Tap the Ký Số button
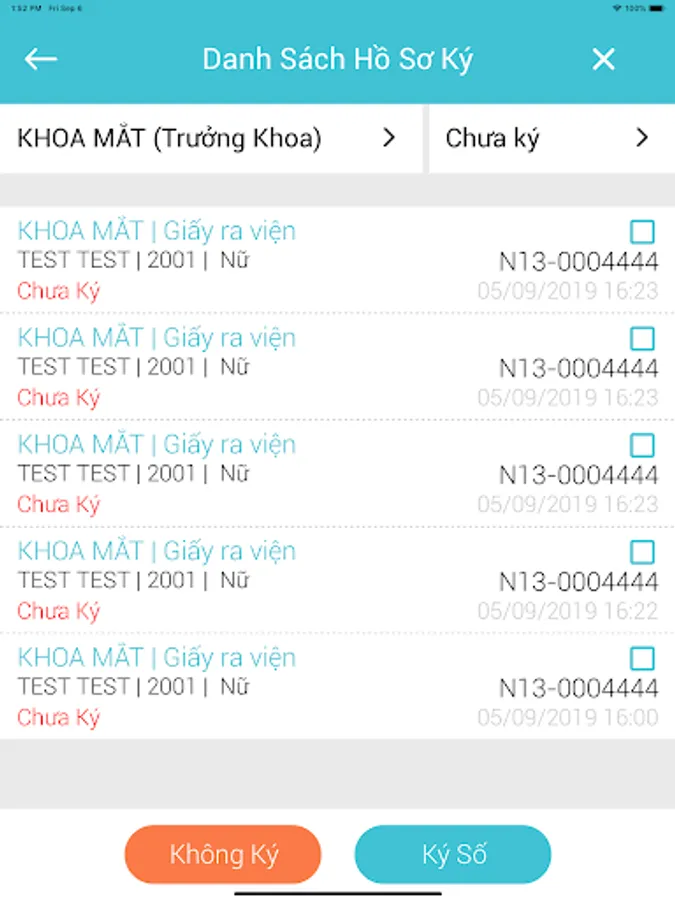 pyautogui.click(x=453, y=855)
